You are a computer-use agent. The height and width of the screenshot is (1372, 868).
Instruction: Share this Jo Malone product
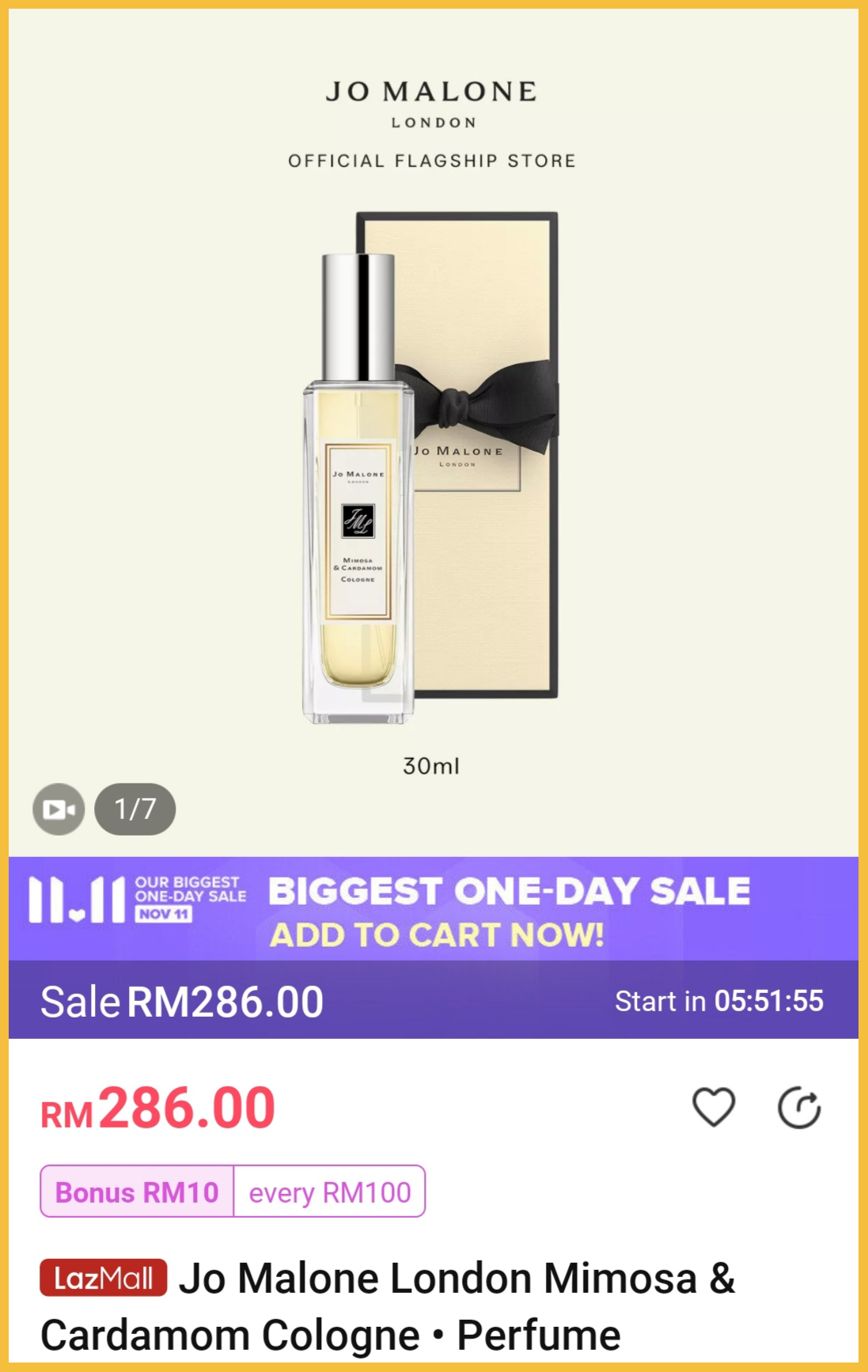pos(799,1107)
